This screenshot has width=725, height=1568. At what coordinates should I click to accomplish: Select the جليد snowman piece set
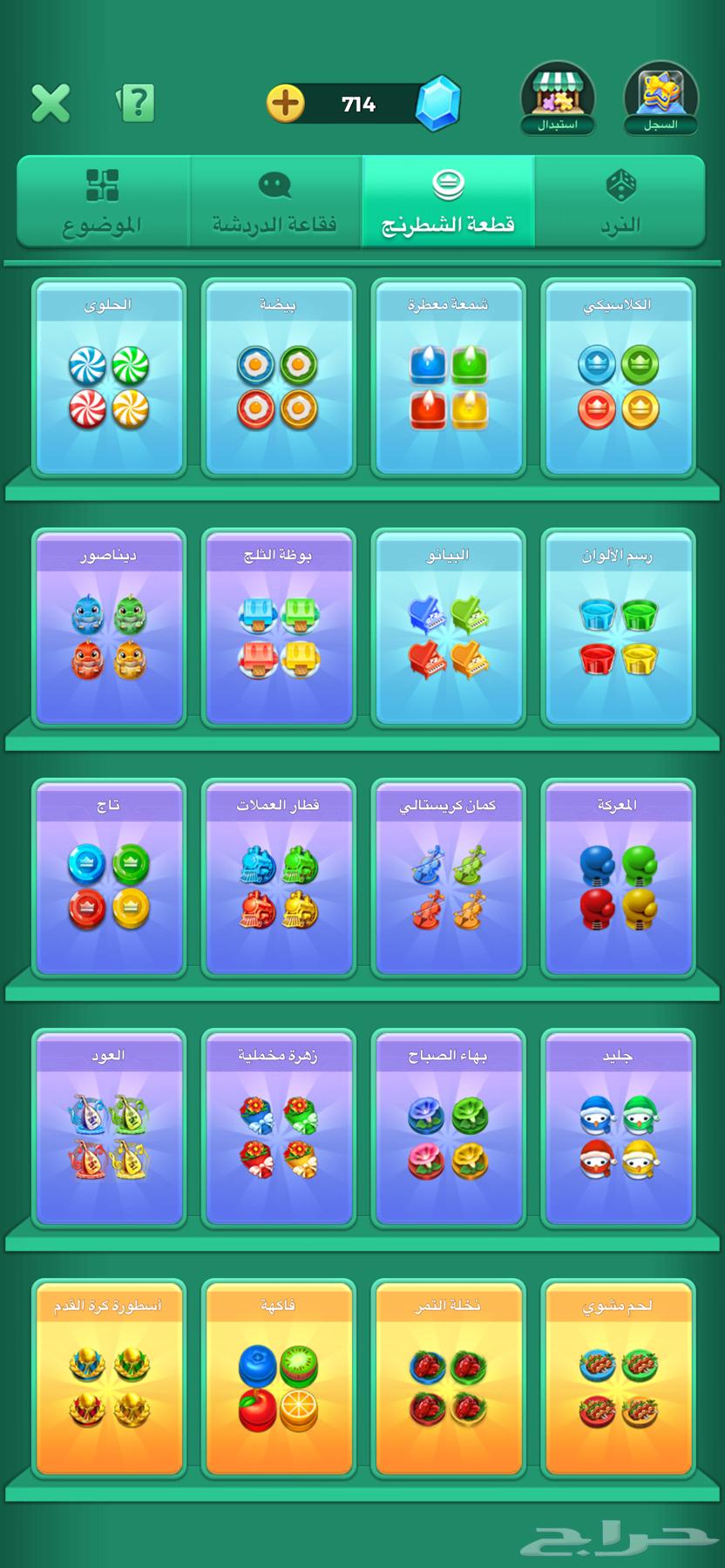point(618,1128)
